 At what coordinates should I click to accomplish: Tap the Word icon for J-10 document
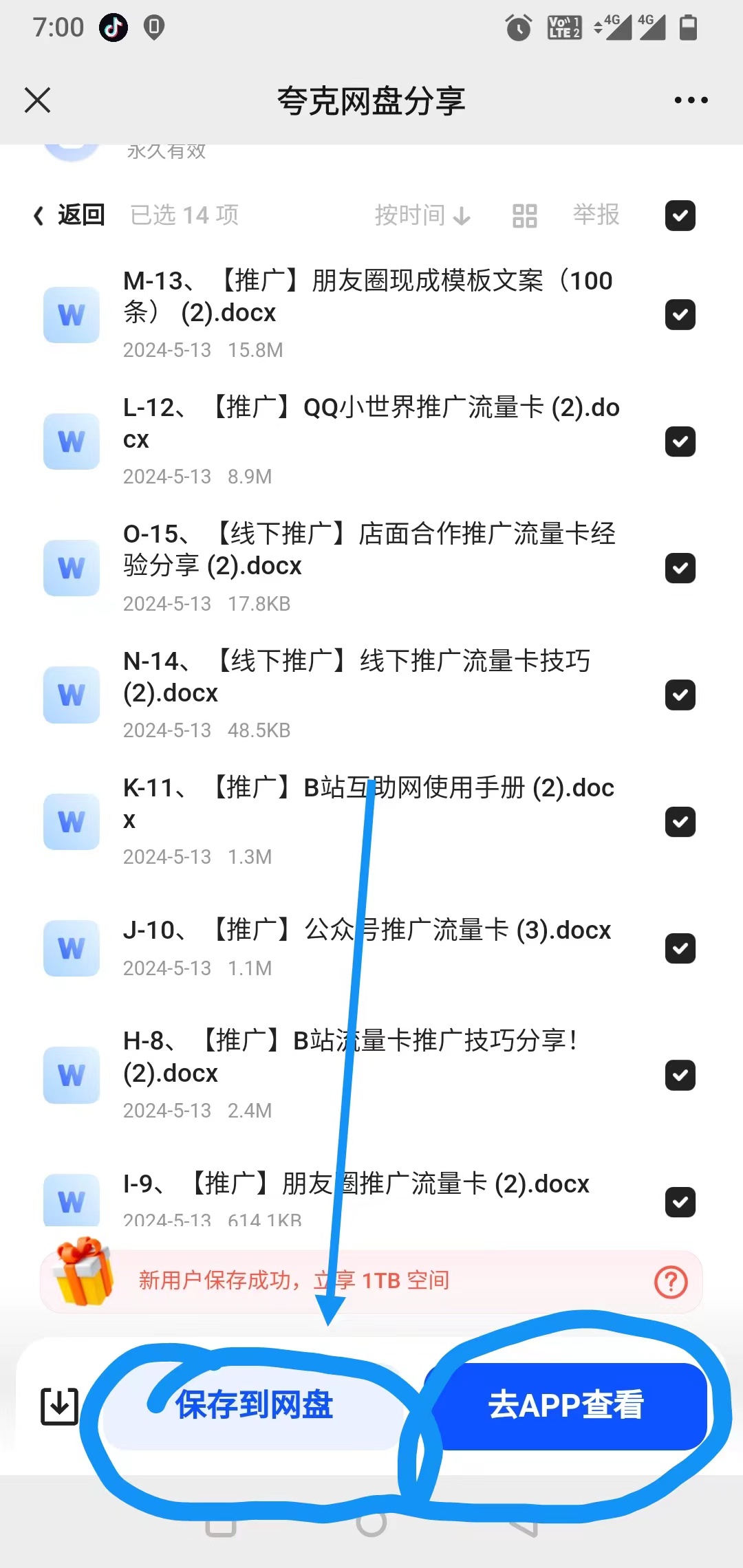tap(71, 949)
